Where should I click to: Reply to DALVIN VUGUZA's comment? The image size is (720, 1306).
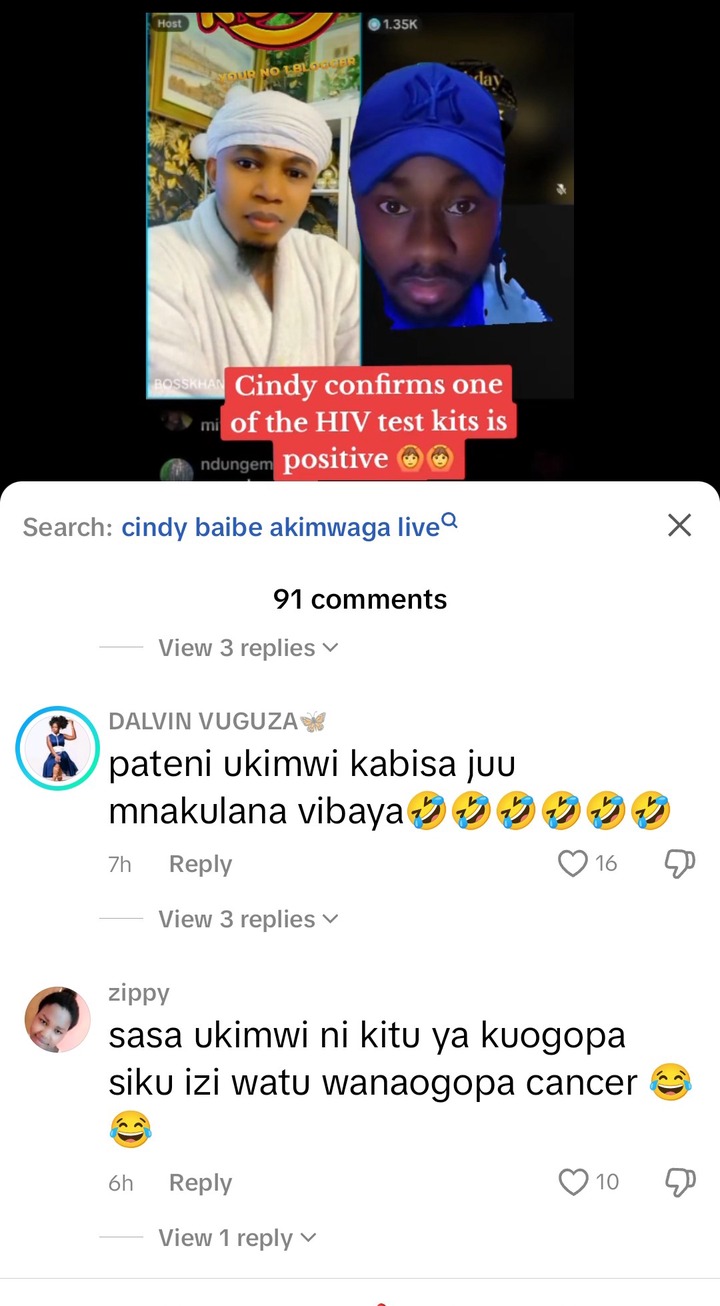[x=200, y=864]
